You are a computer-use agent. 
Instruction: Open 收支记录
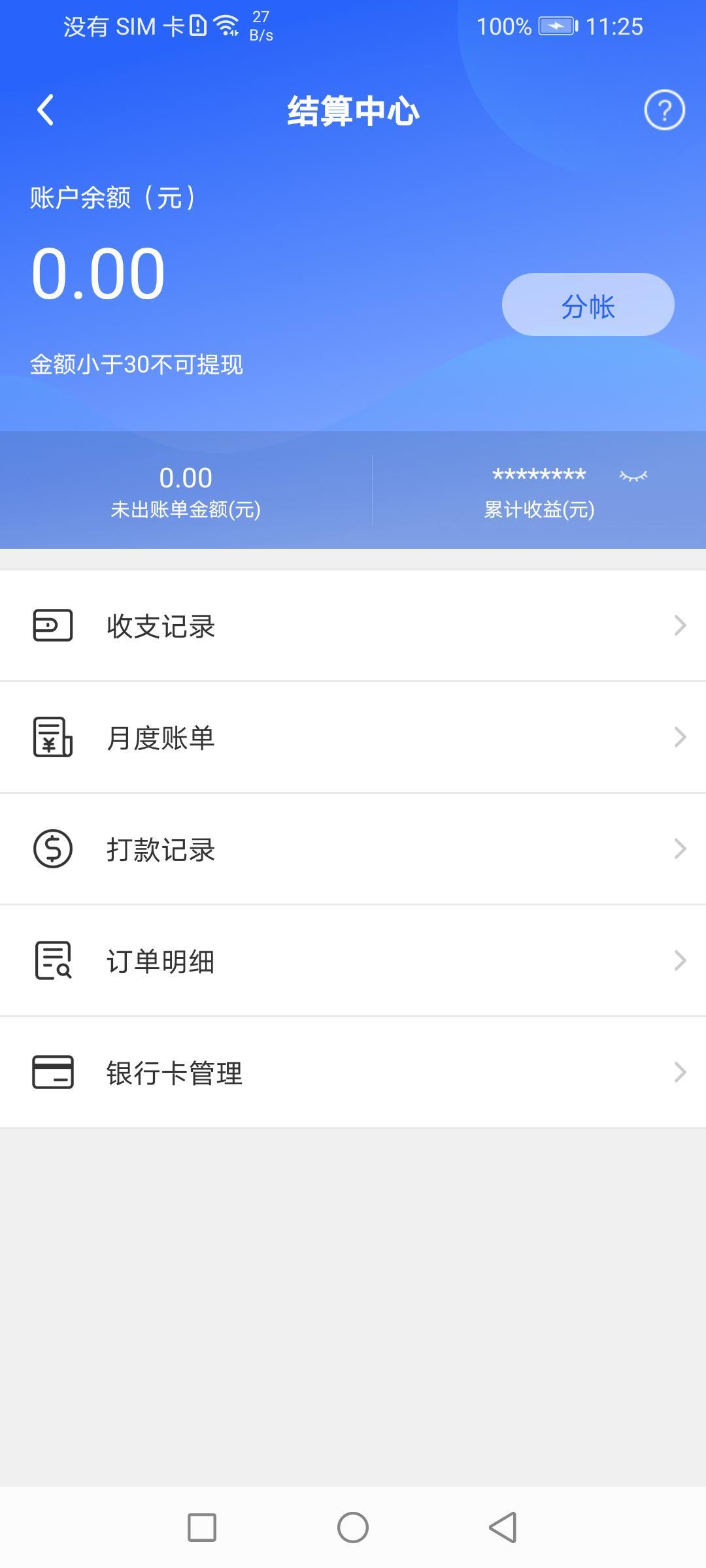[353, 626]
